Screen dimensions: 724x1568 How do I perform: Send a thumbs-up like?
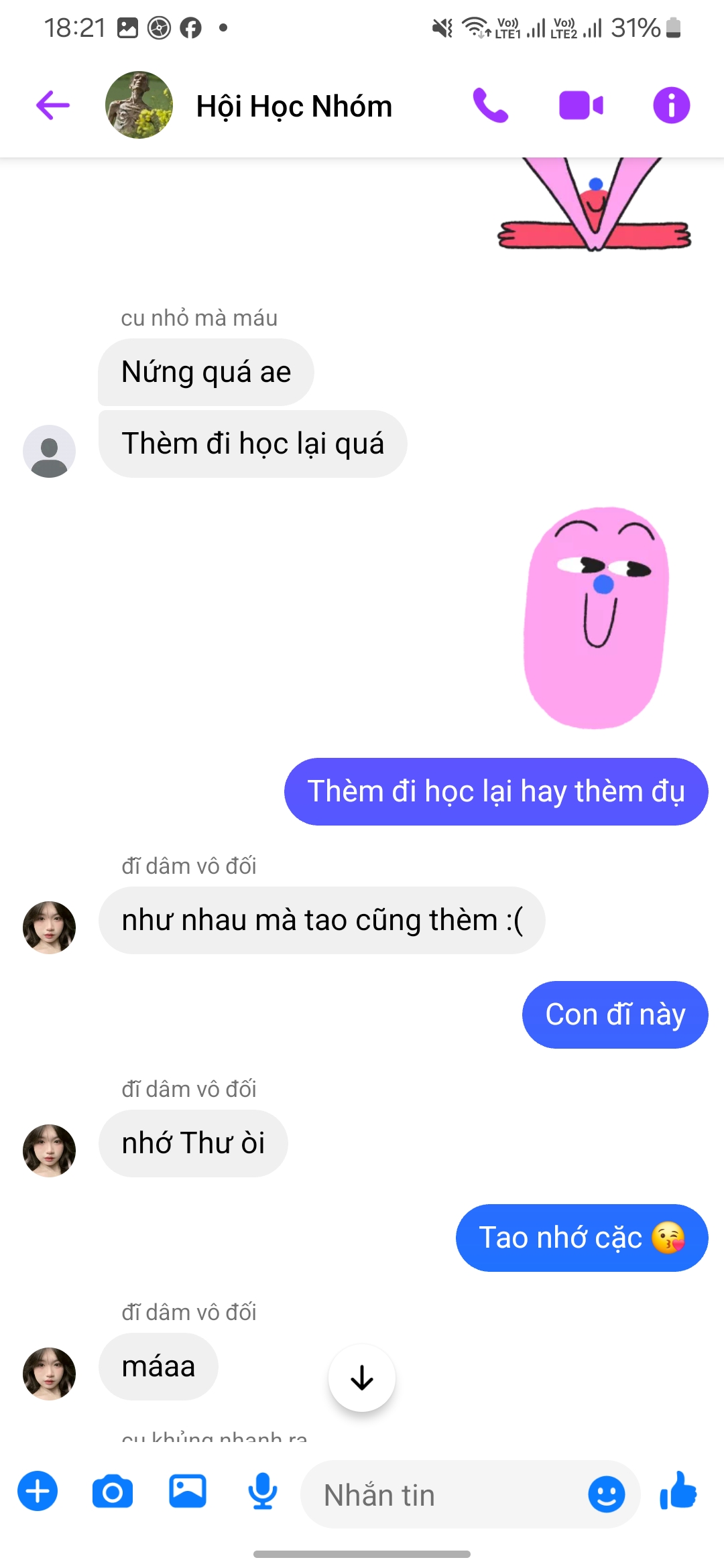[678, 1492]
